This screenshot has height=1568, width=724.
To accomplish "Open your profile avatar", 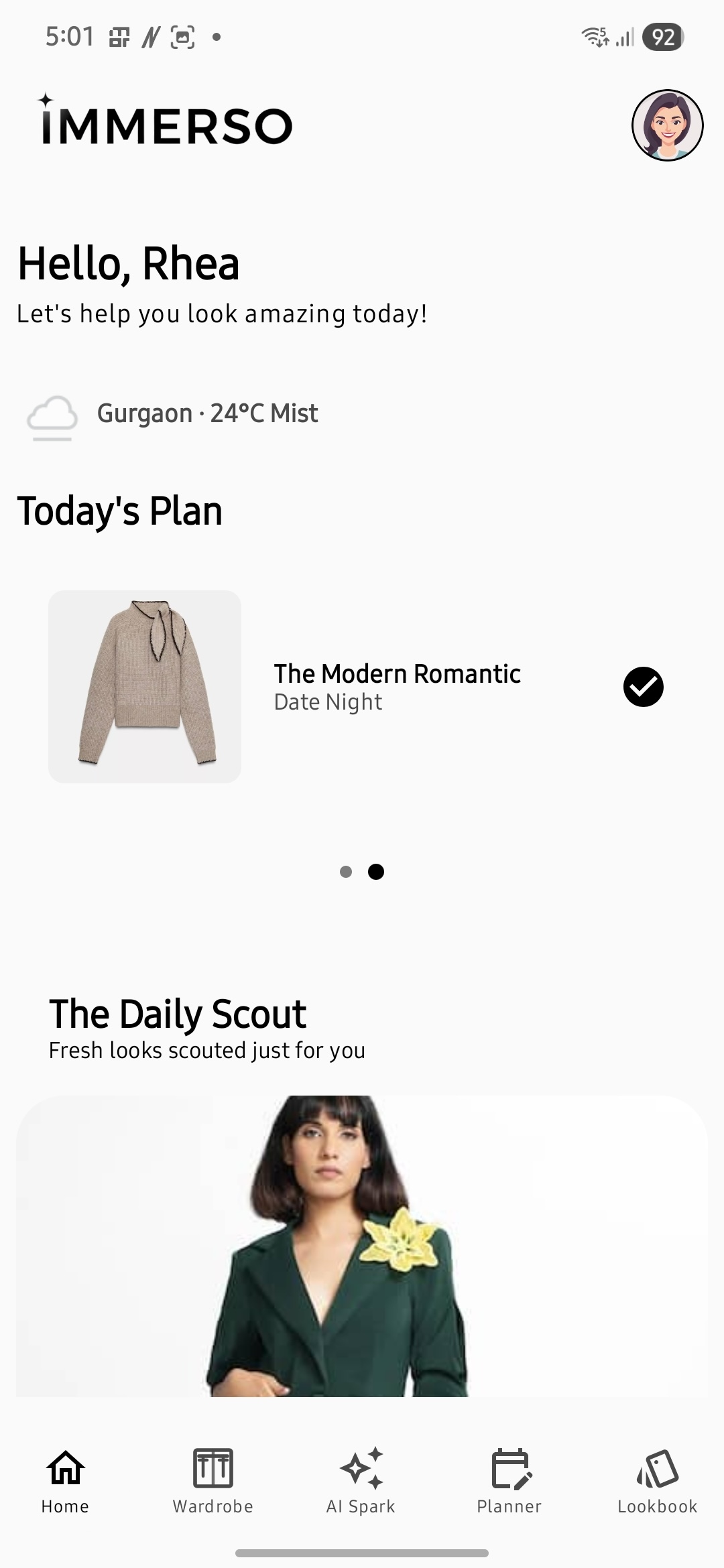I will coord(666,125).
